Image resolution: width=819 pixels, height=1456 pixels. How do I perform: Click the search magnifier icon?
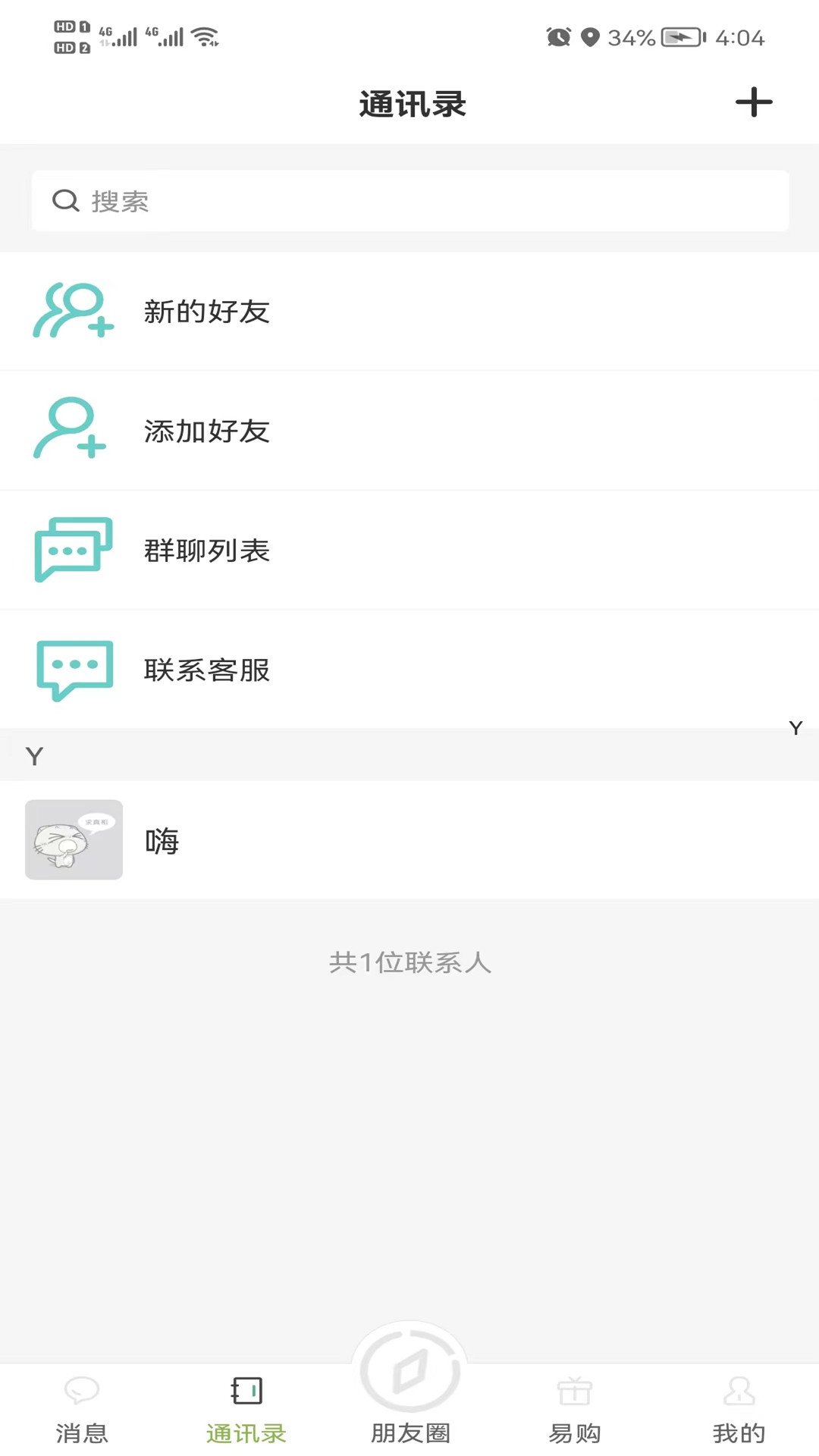[67, 200]
